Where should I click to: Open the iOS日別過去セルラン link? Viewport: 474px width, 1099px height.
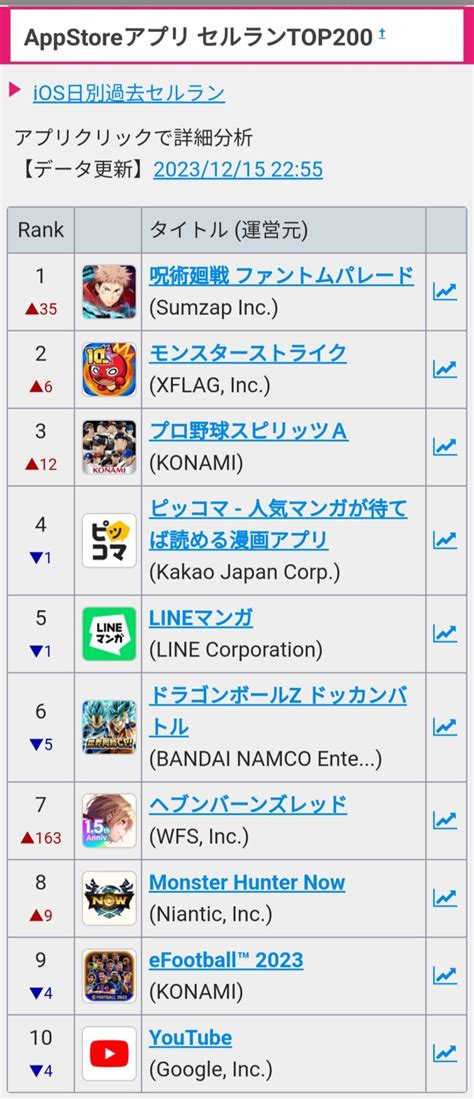(x=129, y=93)
